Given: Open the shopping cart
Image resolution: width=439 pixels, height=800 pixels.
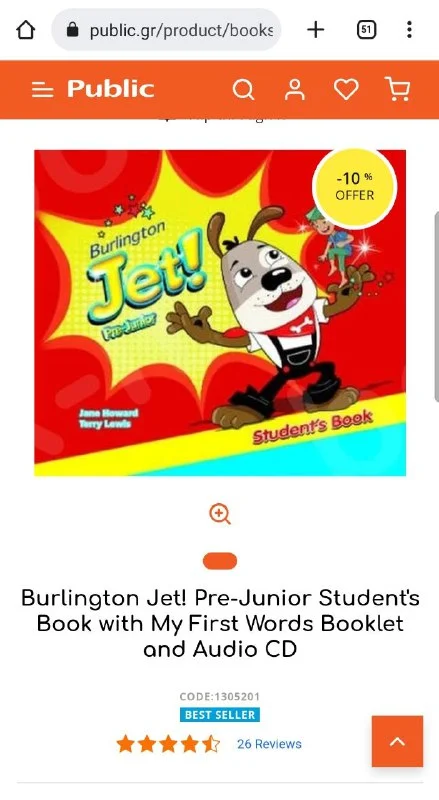Looking at the screenshot, I should coord(397,89).
